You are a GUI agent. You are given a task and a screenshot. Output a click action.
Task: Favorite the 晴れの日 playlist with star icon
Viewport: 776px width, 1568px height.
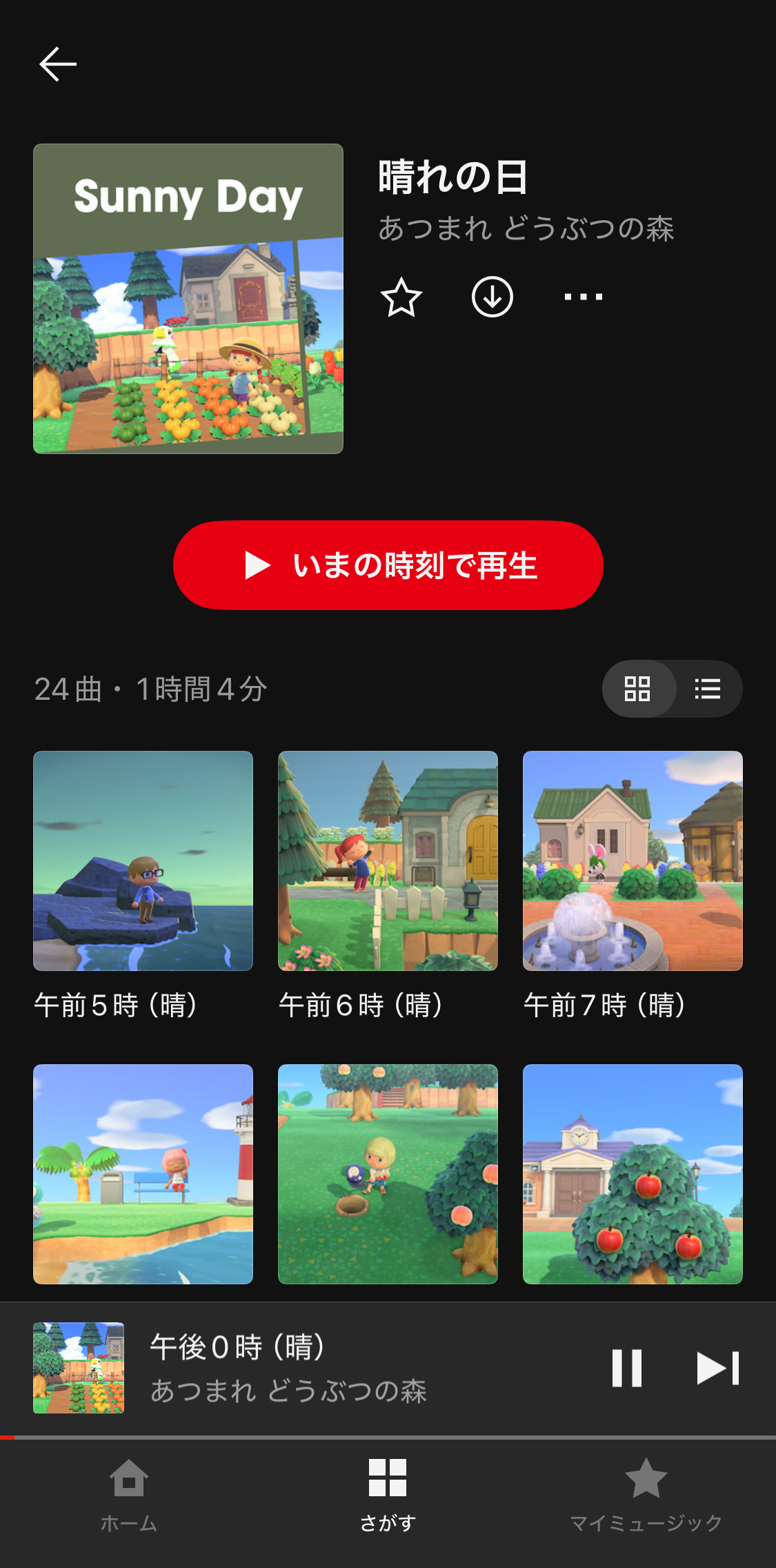401,297
